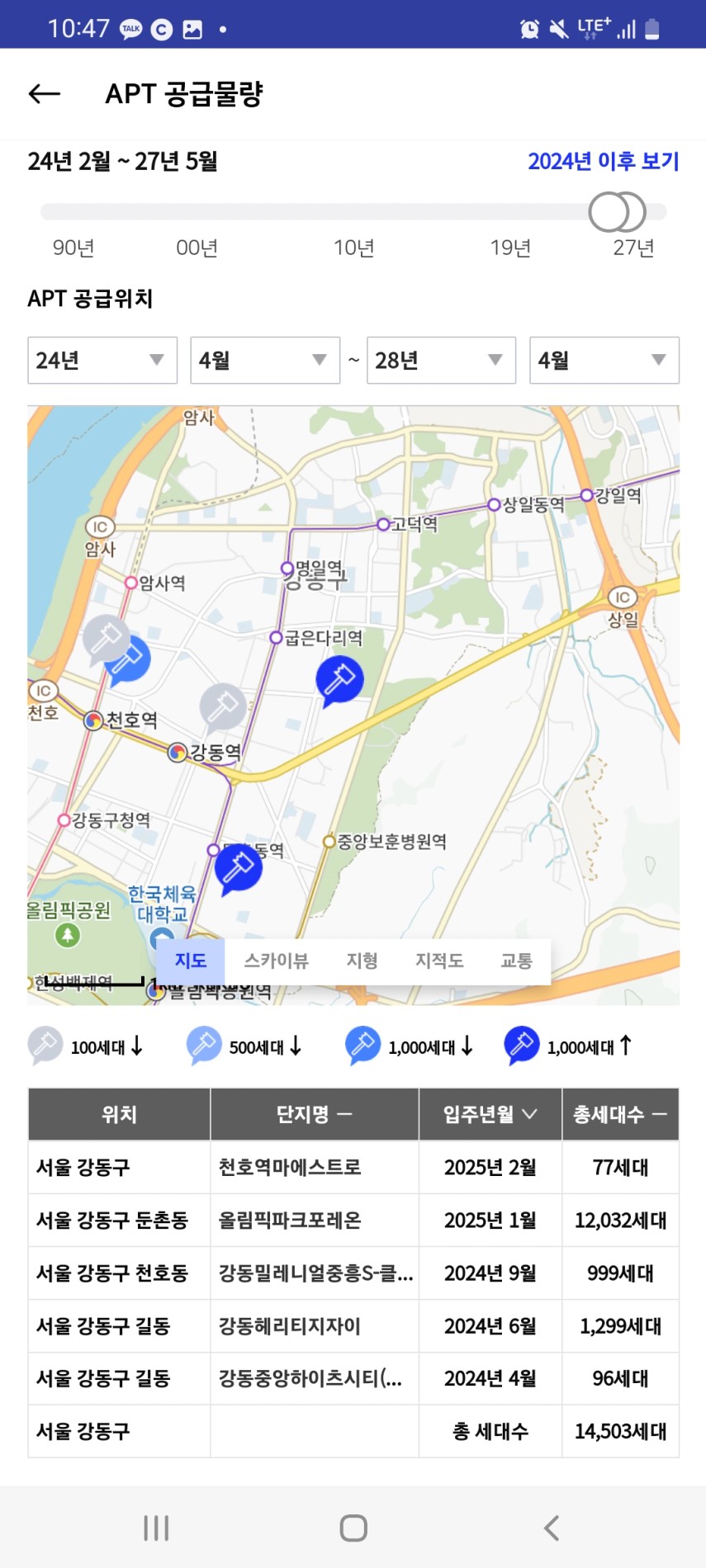Open the start month 4월 dropdown
706x1568 pixels.
pos(265,360)
